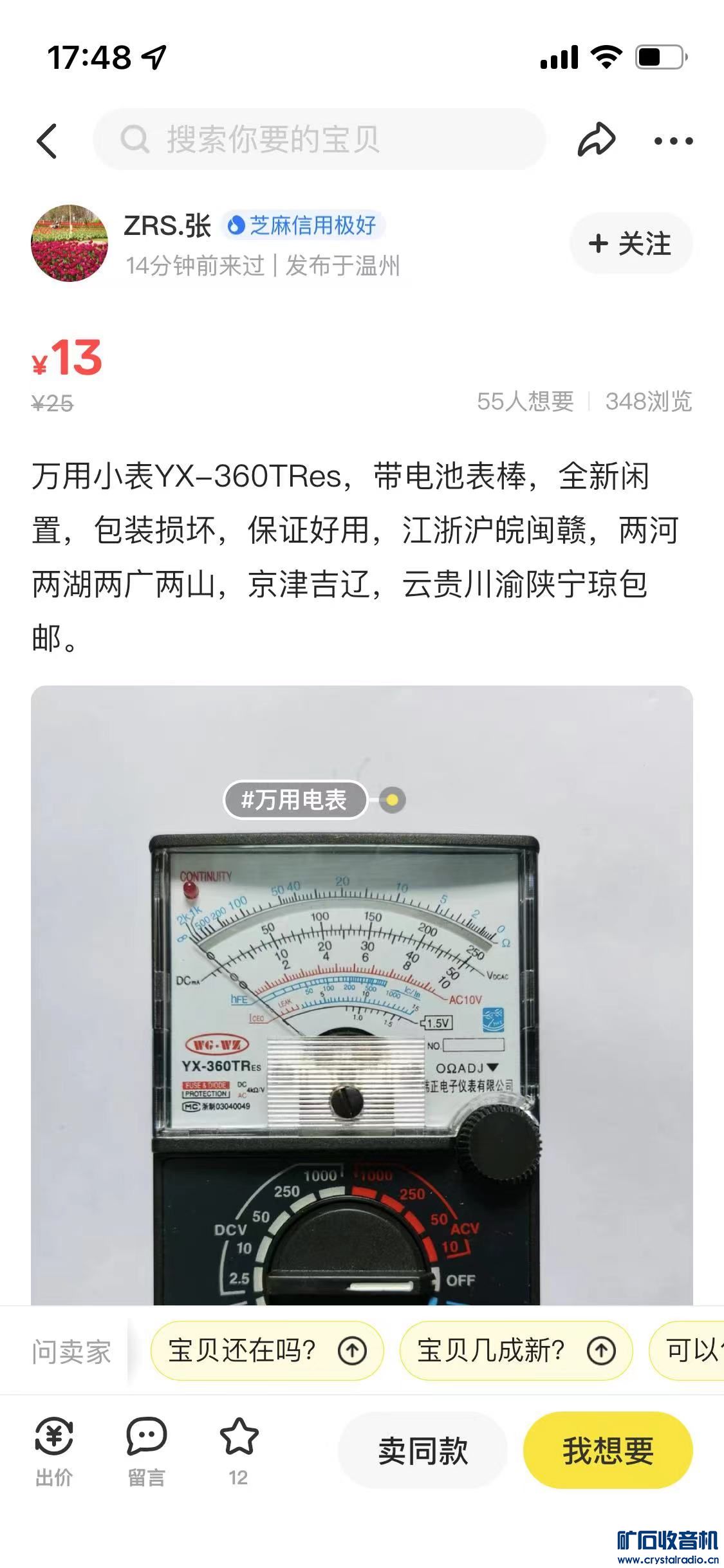Go back using the back arrow

coord(47,141)
